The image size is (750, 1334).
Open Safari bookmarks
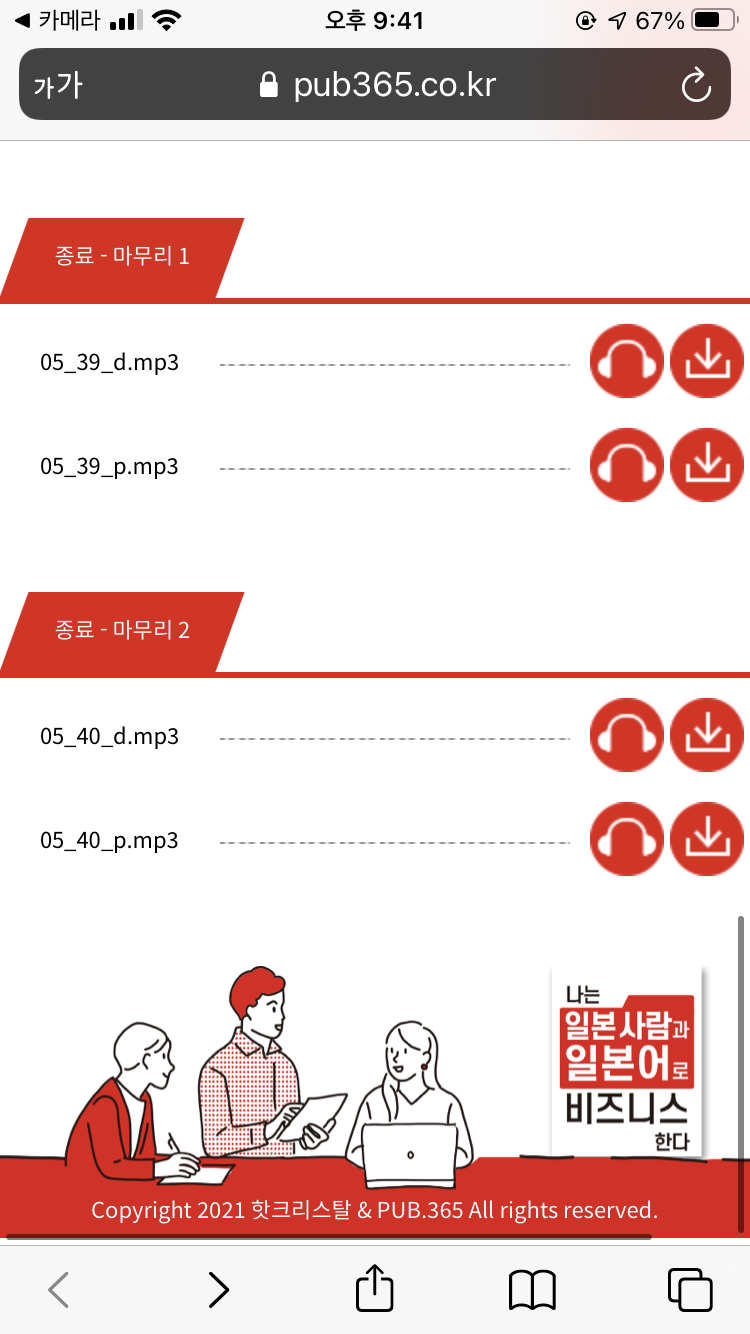[532, 1290]
